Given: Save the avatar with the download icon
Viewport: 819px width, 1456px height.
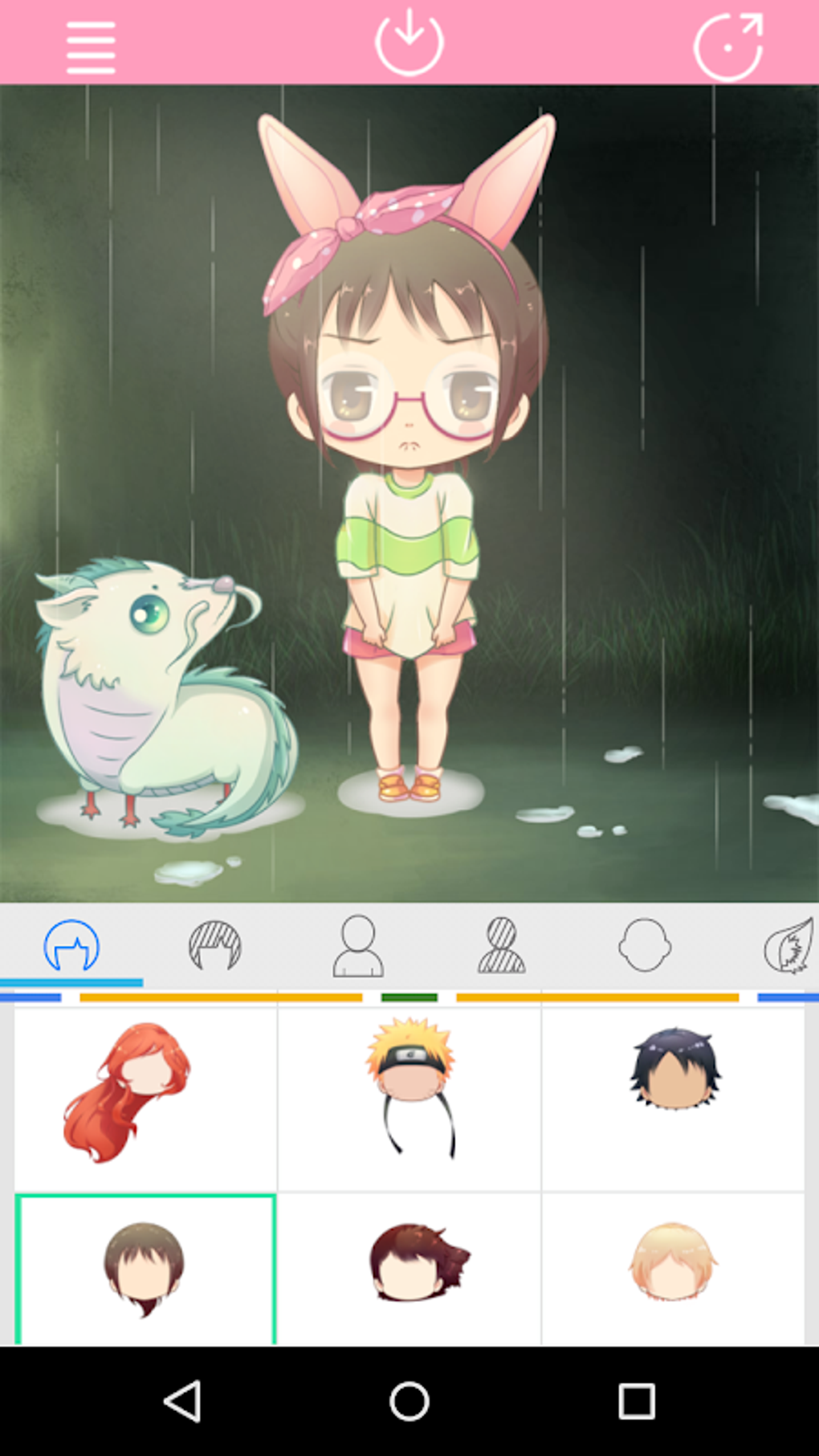Looking at the screenshot, I should [409, 42].
